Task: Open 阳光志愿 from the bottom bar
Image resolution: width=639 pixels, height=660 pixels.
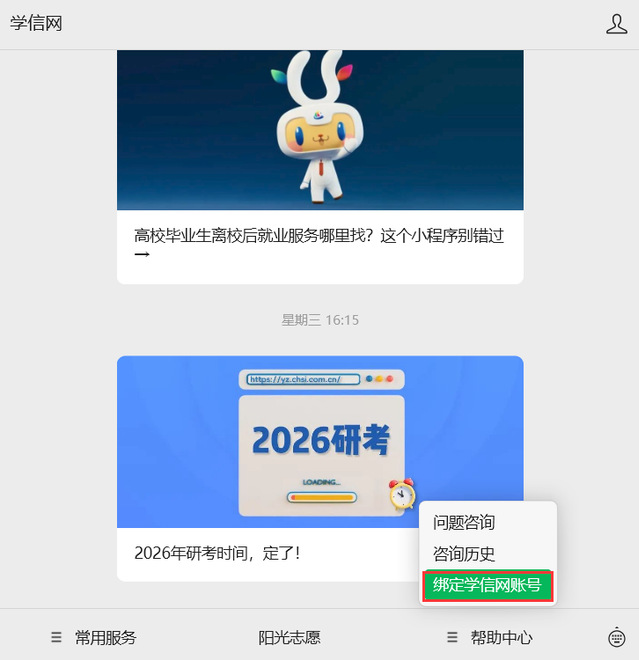Action: click(x=290, y=637)
